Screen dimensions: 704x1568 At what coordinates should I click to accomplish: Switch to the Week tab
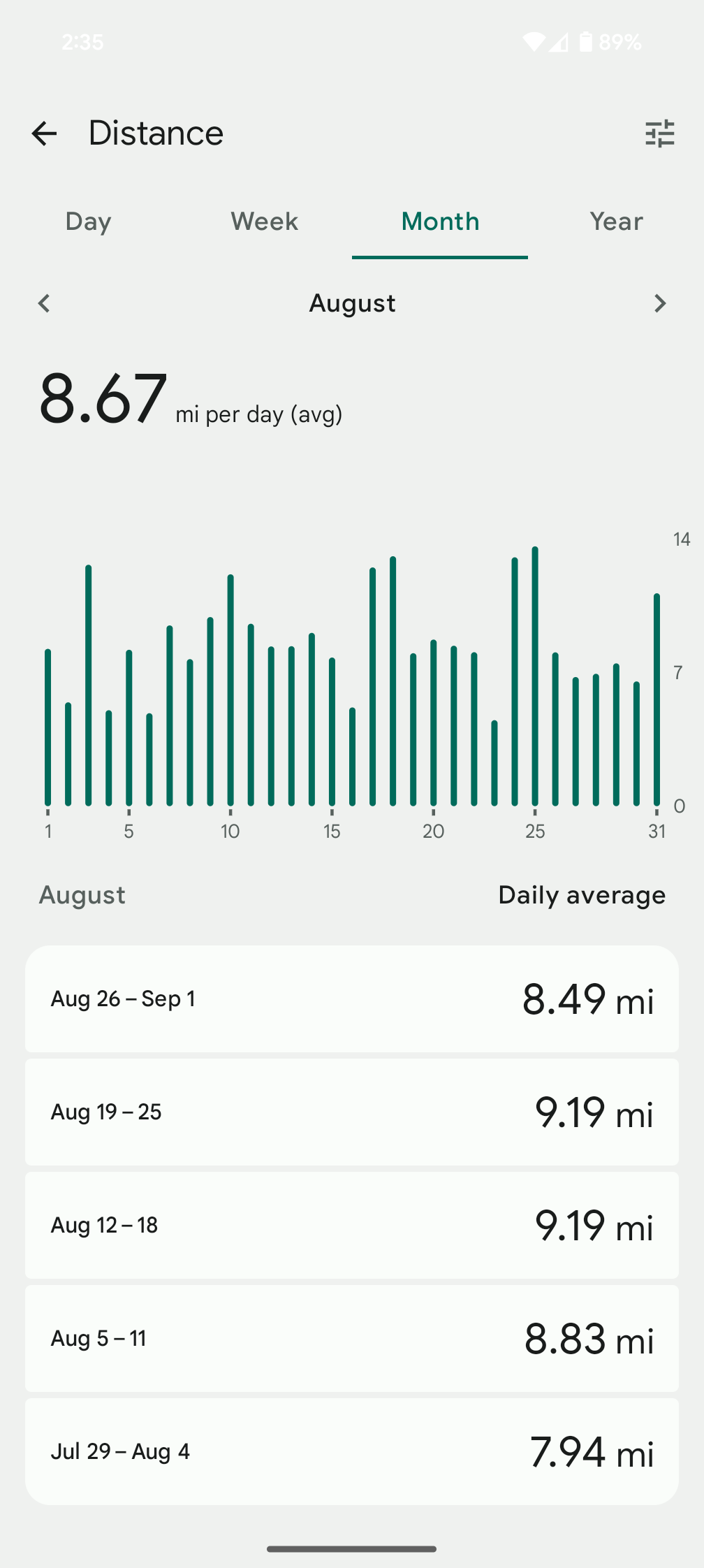(x=264, y=222)
